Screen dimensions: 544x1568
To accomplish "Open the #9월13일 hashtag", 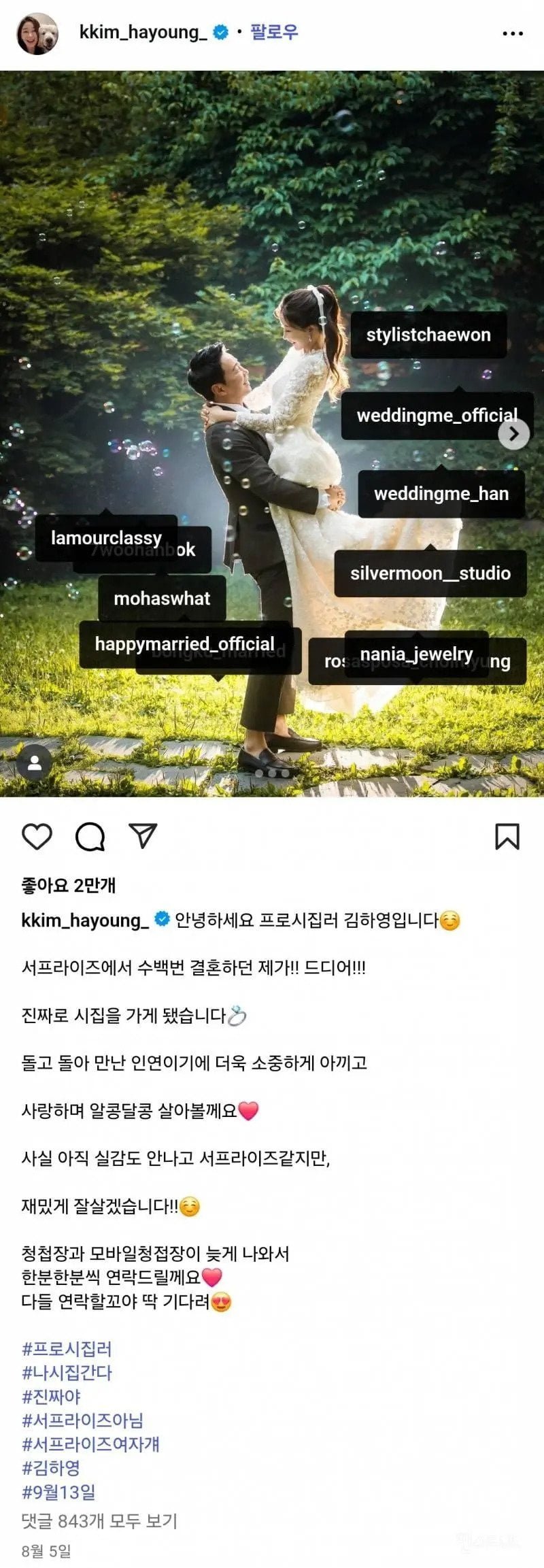I will pyautogui.click(x=58, y=1492).
